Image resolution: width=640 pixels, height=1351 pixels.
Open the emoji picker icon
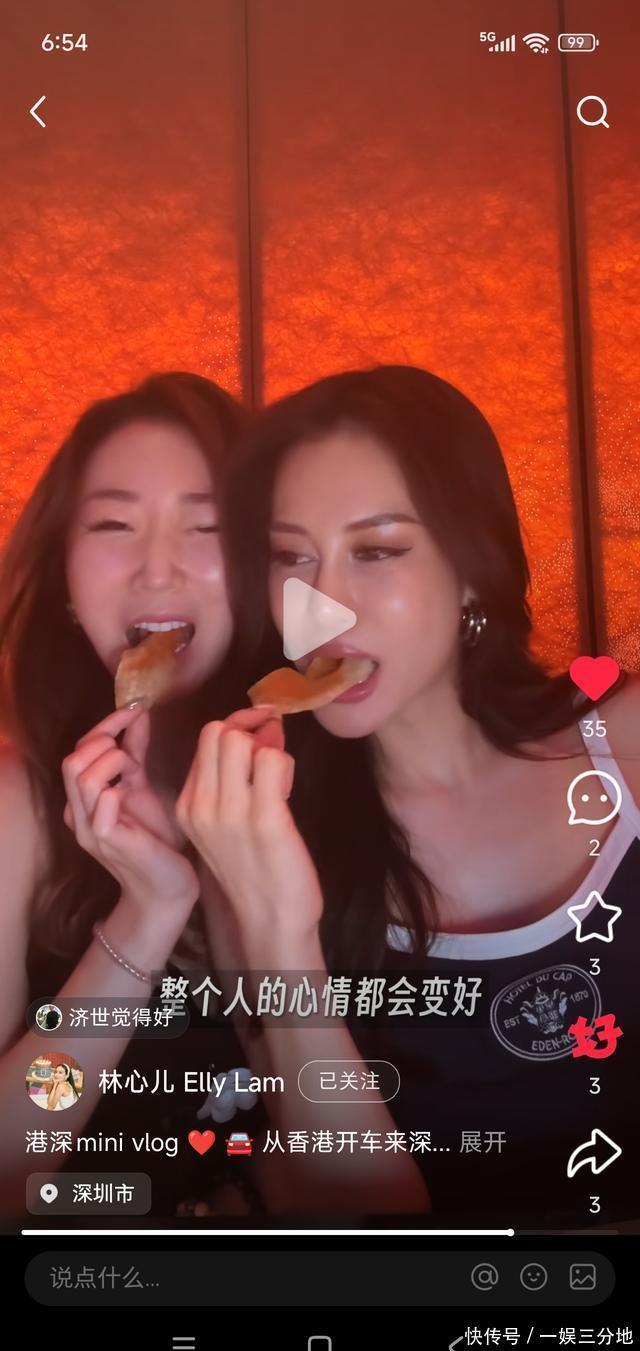[x=534, y=1277]
